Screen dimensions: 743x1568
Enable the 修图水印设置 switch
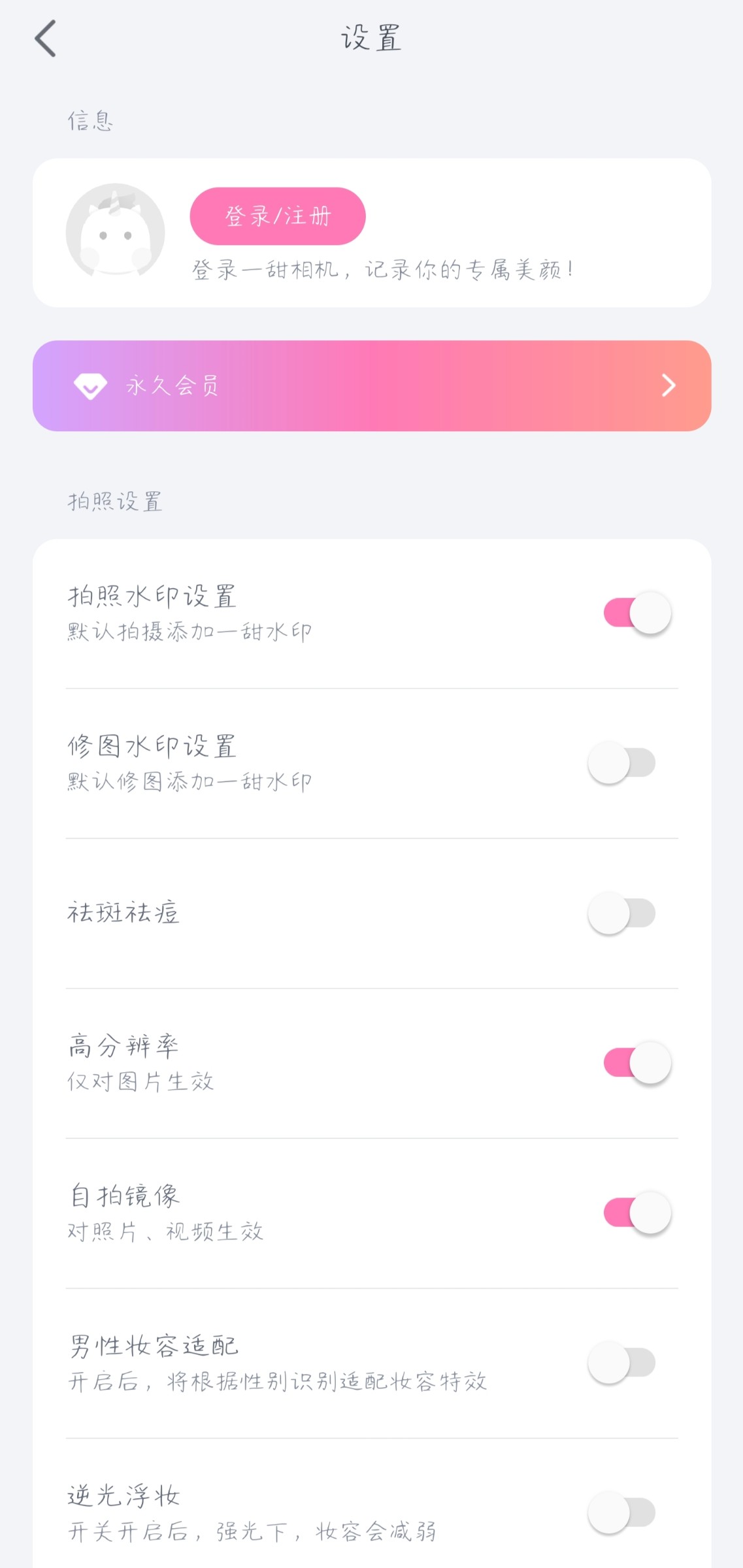(621, 762)
